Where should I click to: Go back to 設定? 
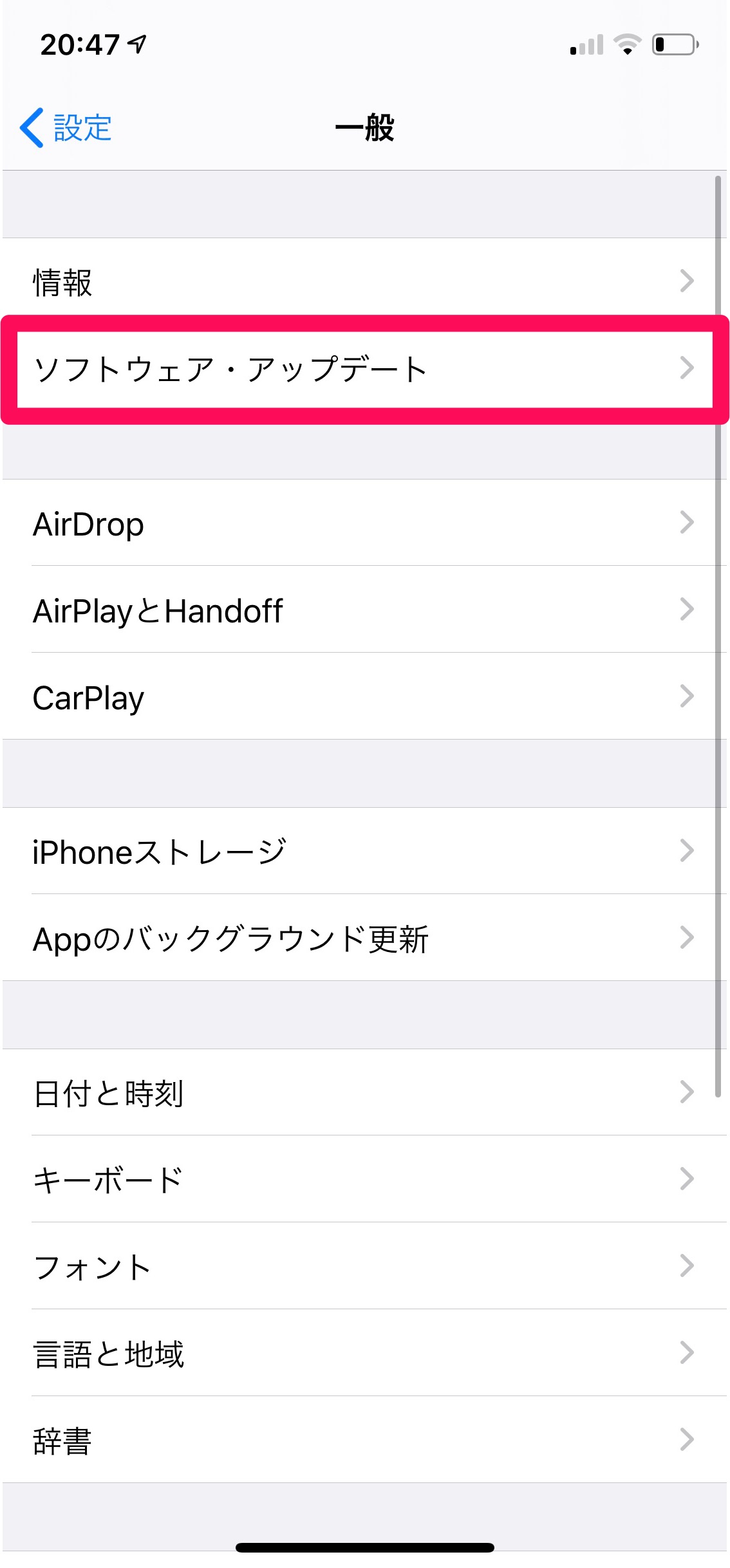tap(66, 127)
